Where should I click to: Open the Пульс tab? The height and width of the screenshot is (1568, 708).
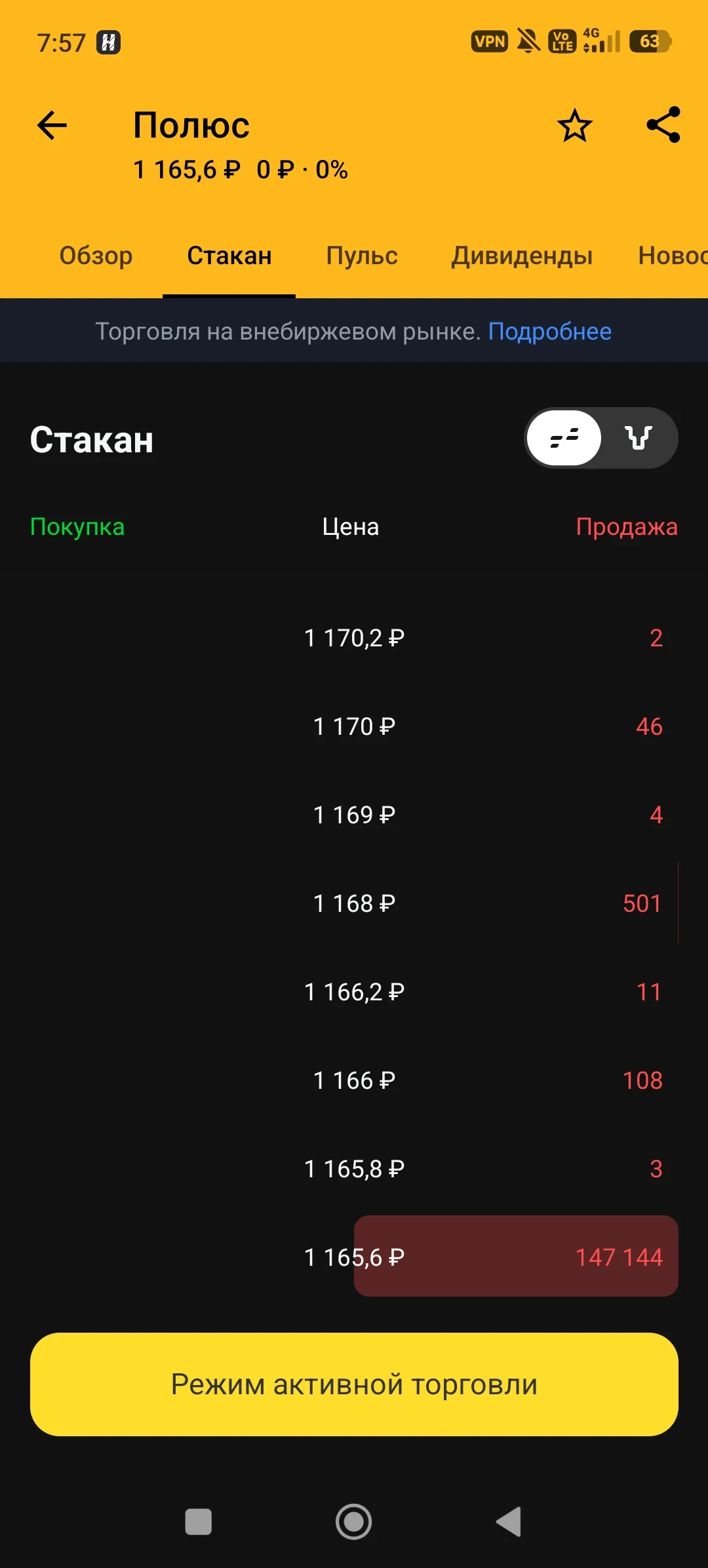362,256
